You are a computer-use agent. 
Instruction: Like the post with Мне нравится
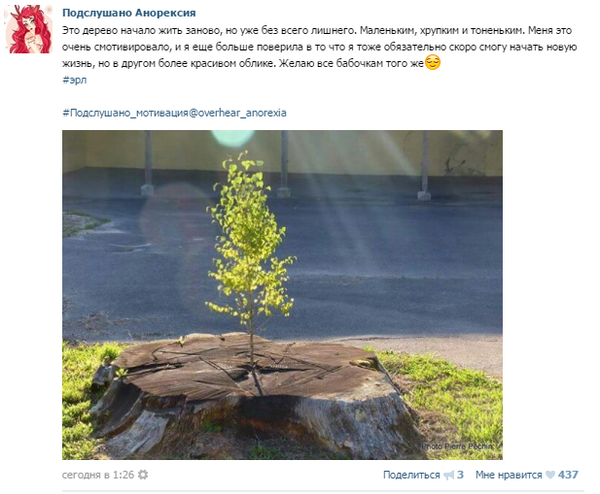(508, 475)
